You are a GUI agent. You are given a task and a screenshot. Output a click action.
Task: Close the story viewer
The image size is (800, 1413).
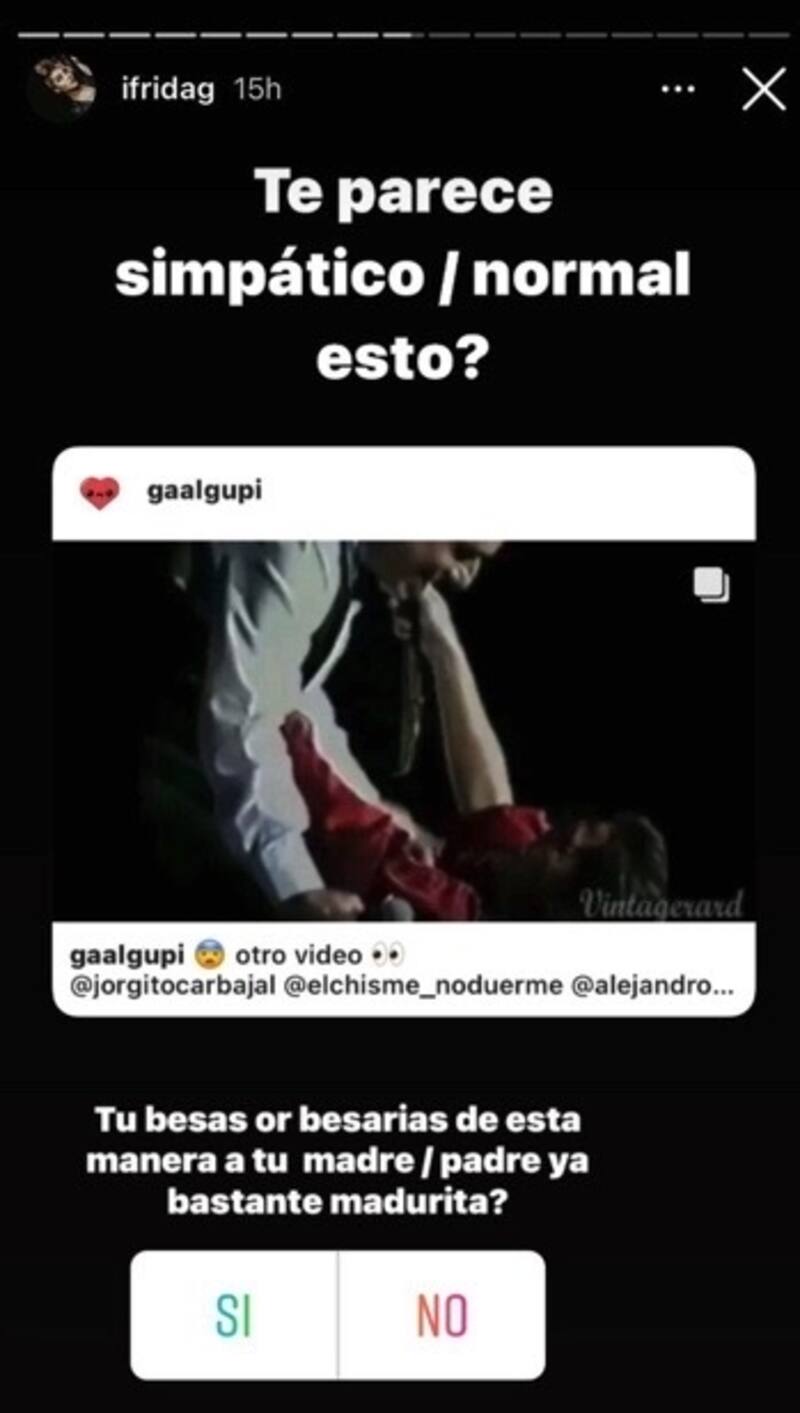[x=764, y=90]
